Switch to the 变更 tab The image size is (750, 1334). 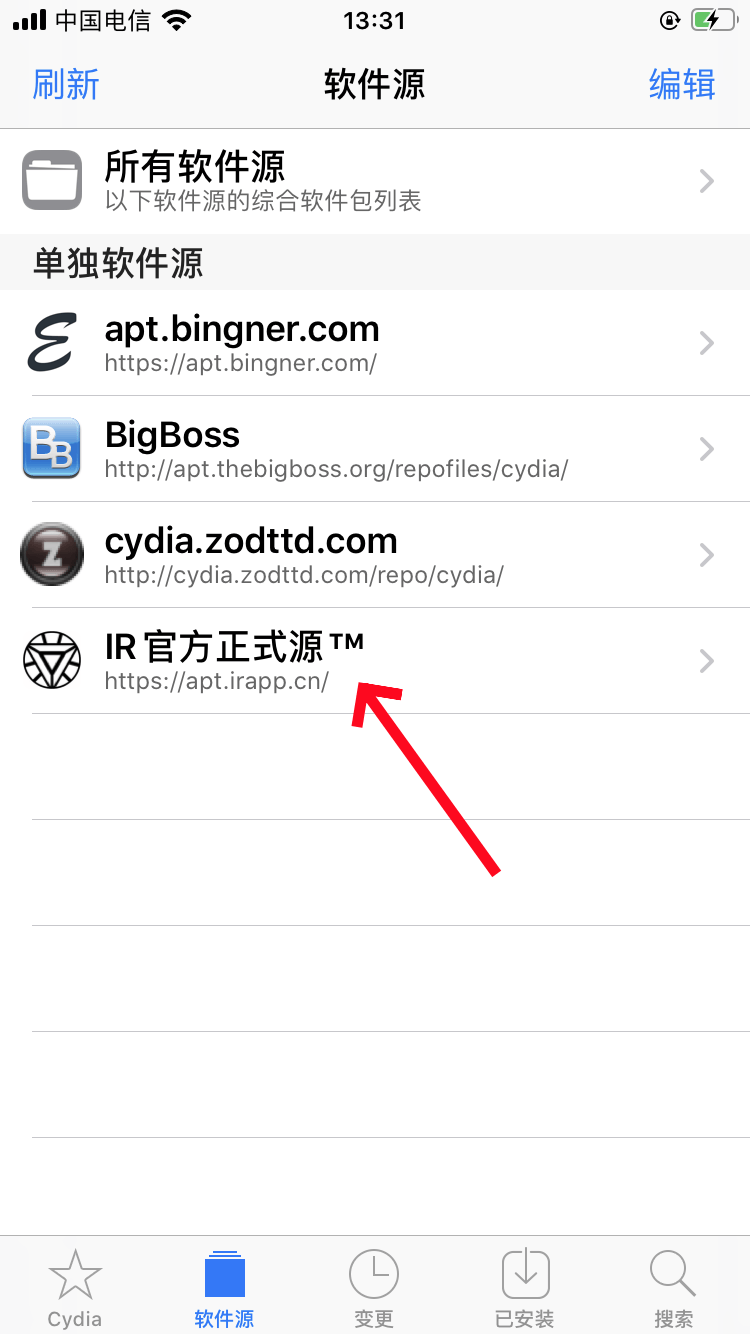tap(374, 1288)
